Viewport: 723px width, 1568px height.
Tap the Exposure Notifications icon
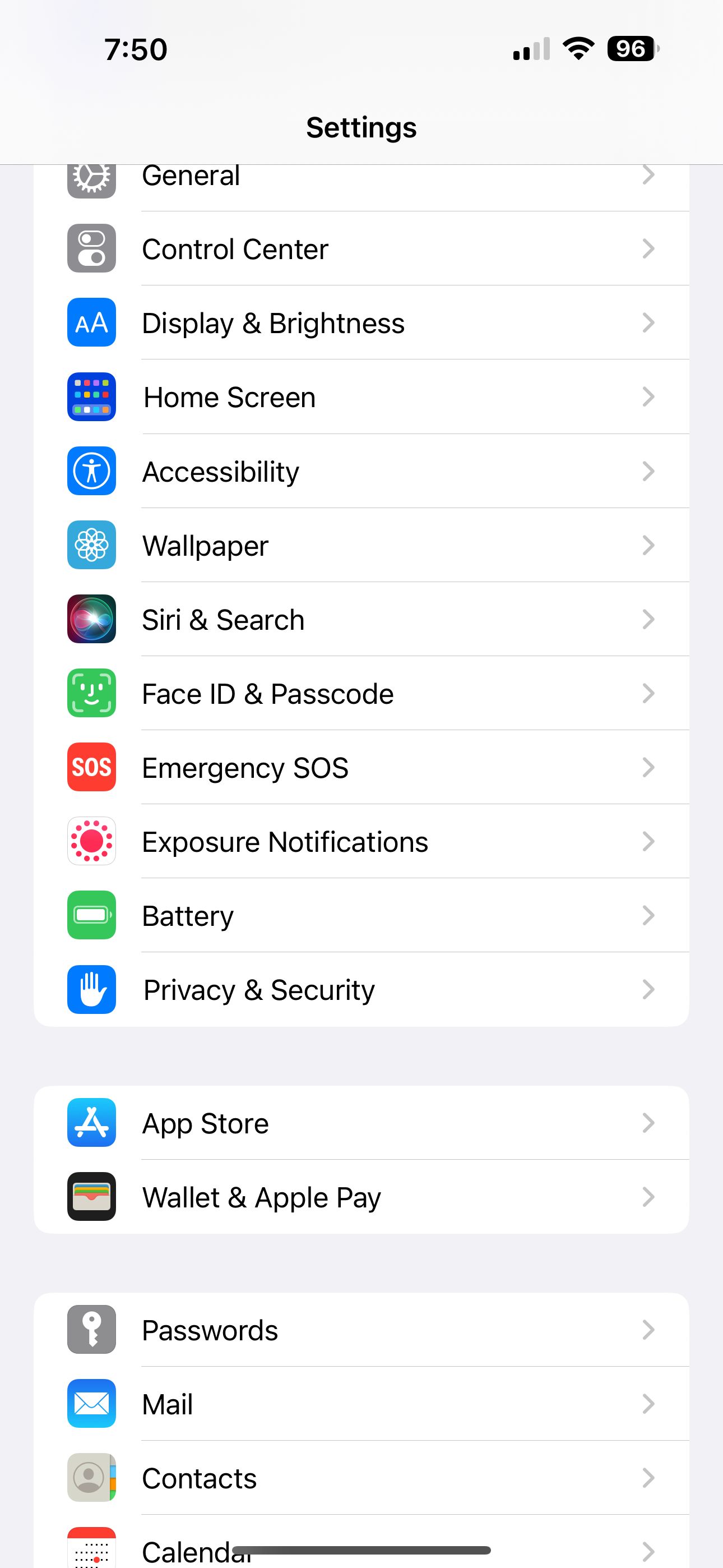(x=91, y=842)
